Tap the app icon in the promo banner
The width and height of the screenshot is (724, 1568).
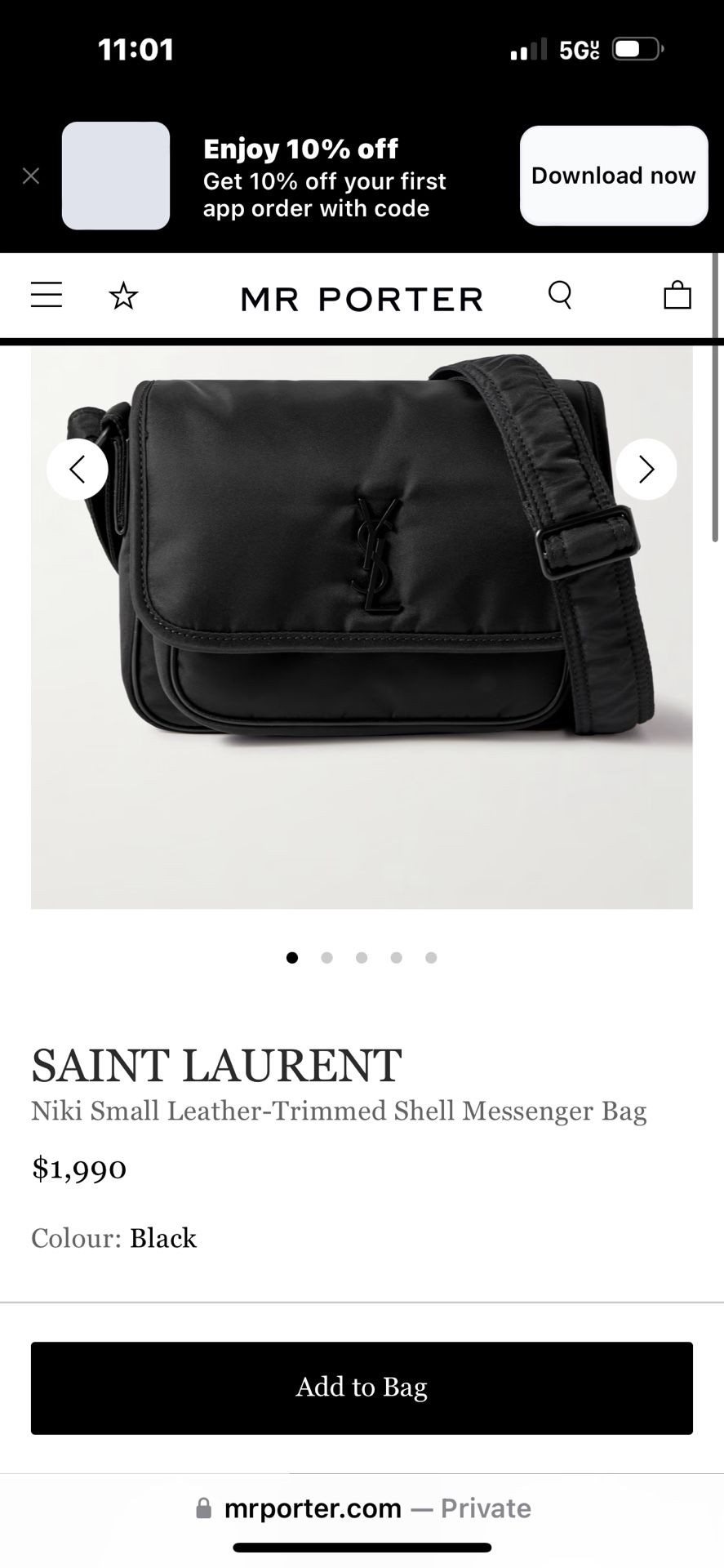click(x=115, y=176)
